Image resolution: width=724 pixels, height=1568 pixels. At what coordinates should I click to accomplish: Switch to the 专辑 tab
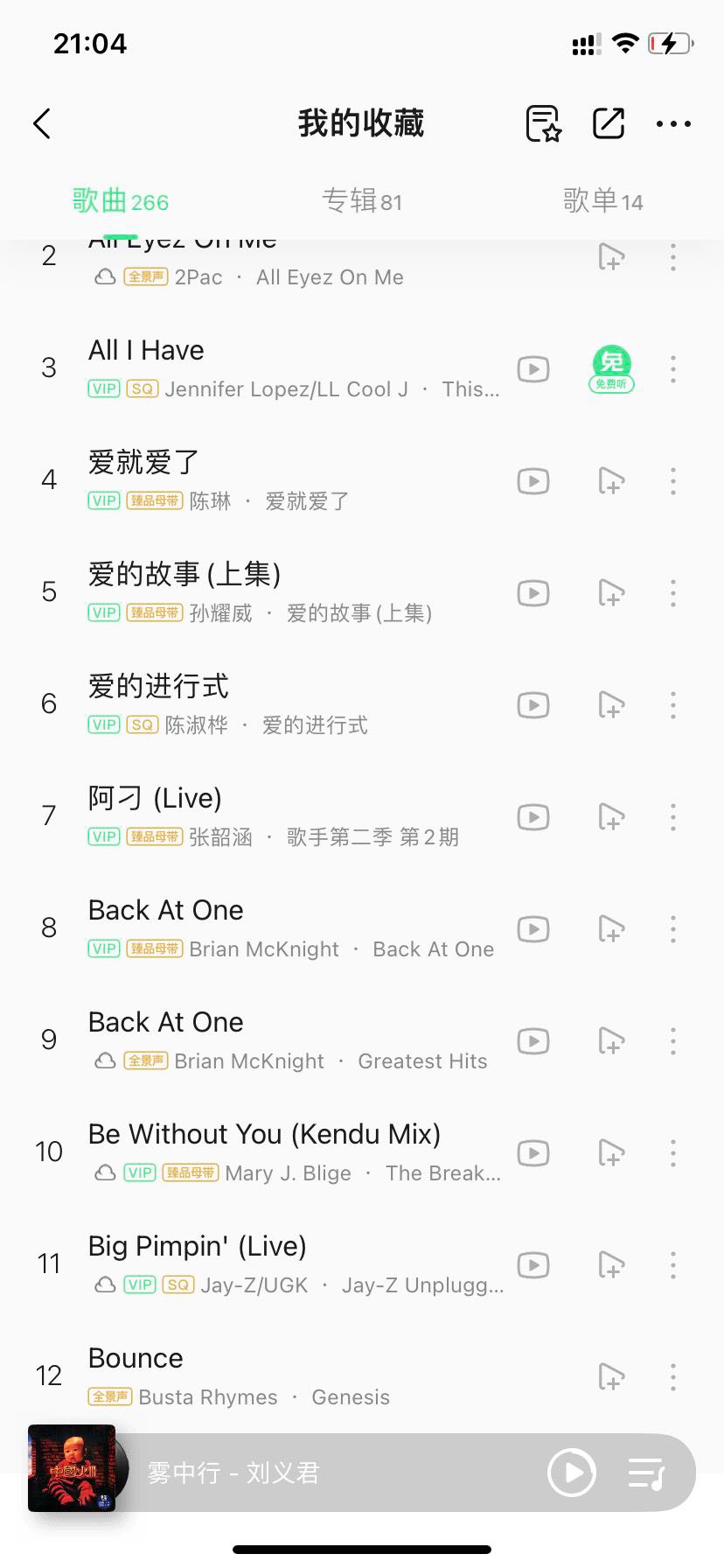[362, 201]
